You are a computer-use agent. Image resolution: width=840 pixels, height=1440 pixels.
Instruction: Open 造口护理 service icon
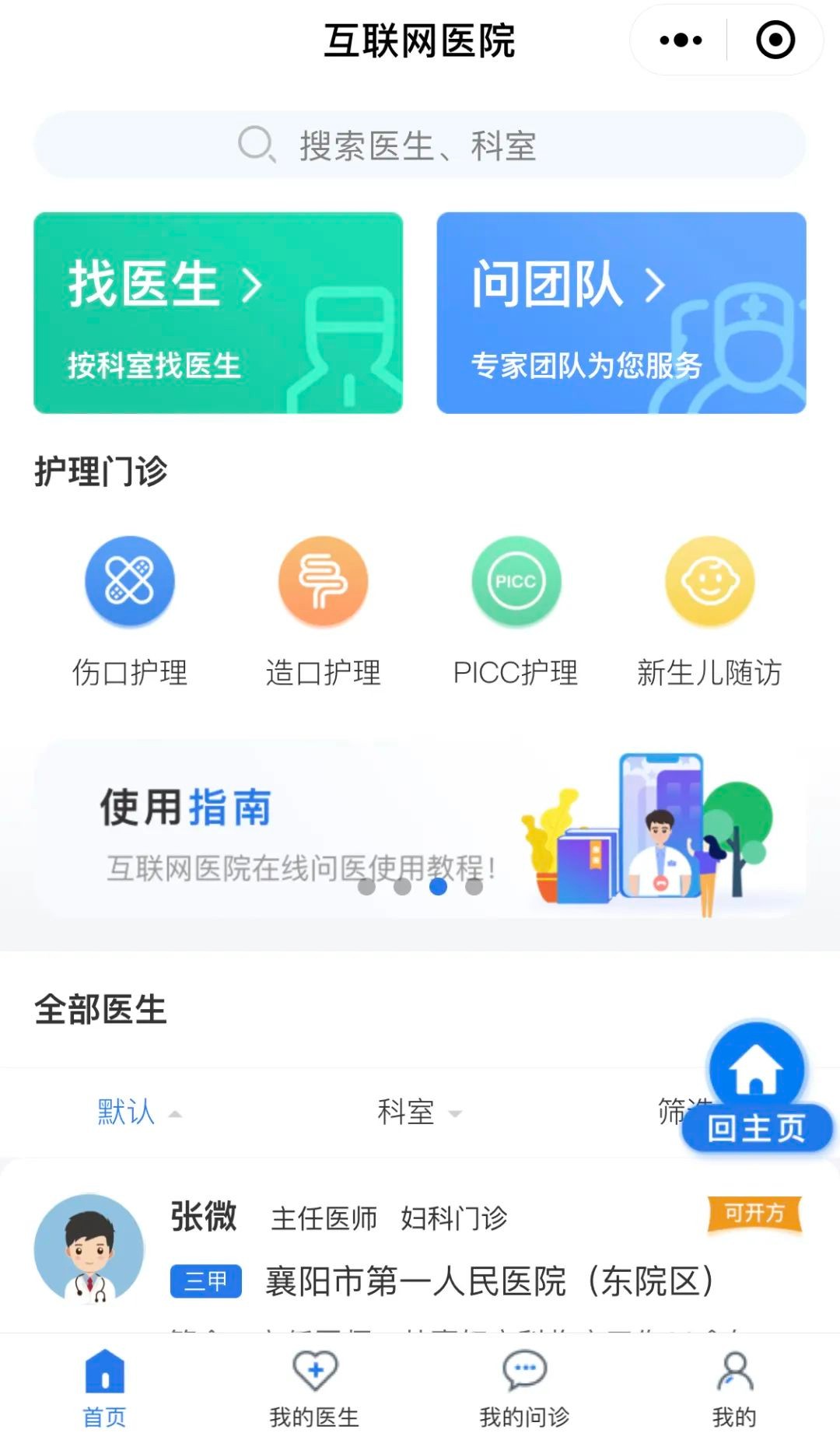(324, 582)
